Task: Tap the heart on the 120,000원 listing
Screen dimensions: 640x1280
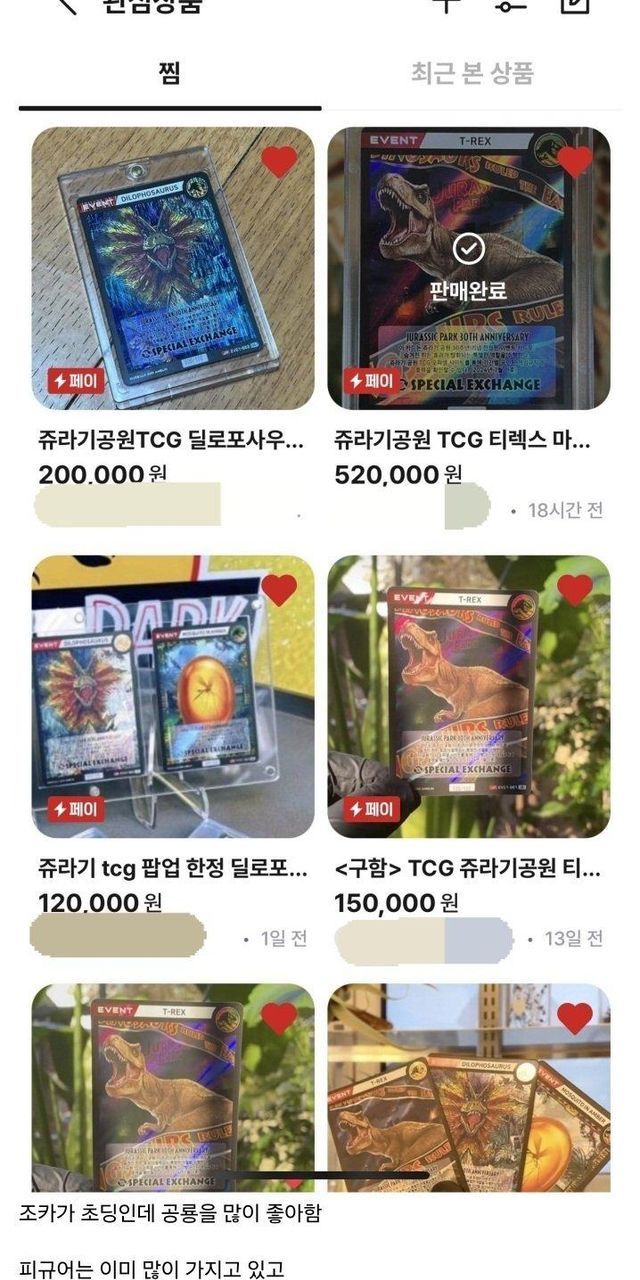Action: coord(279,590)
